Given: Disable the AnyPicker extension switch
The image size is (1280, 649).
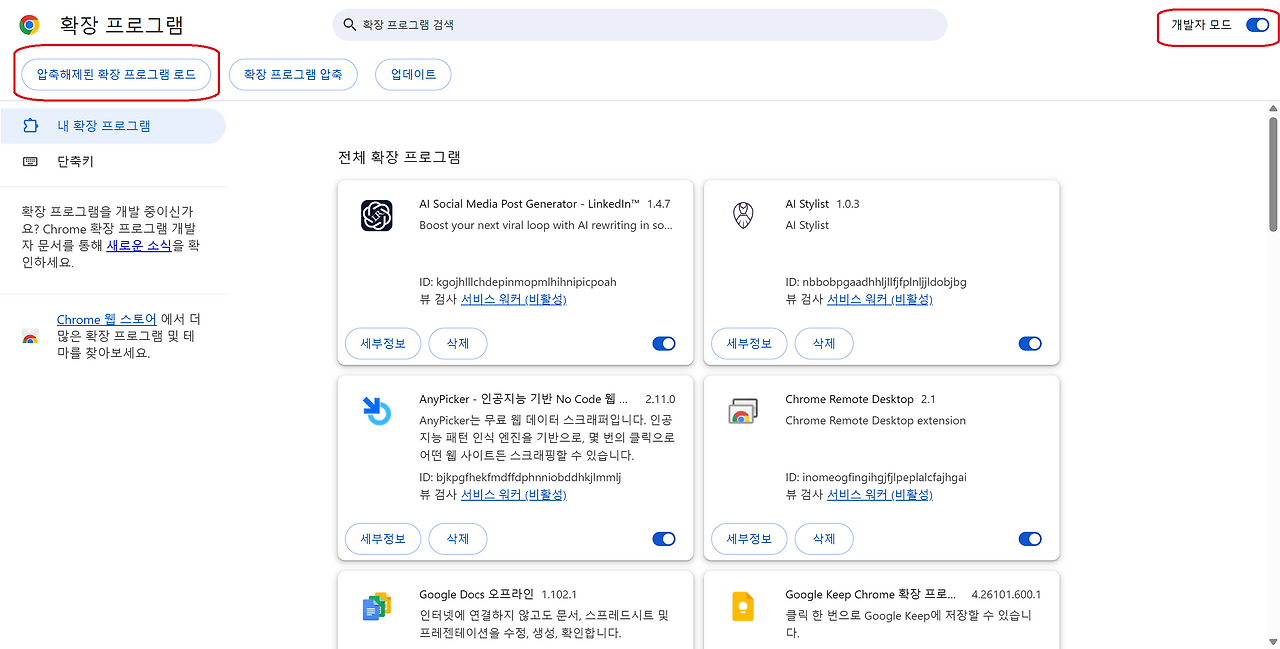Looking at the screenshot, I should 664,538.
